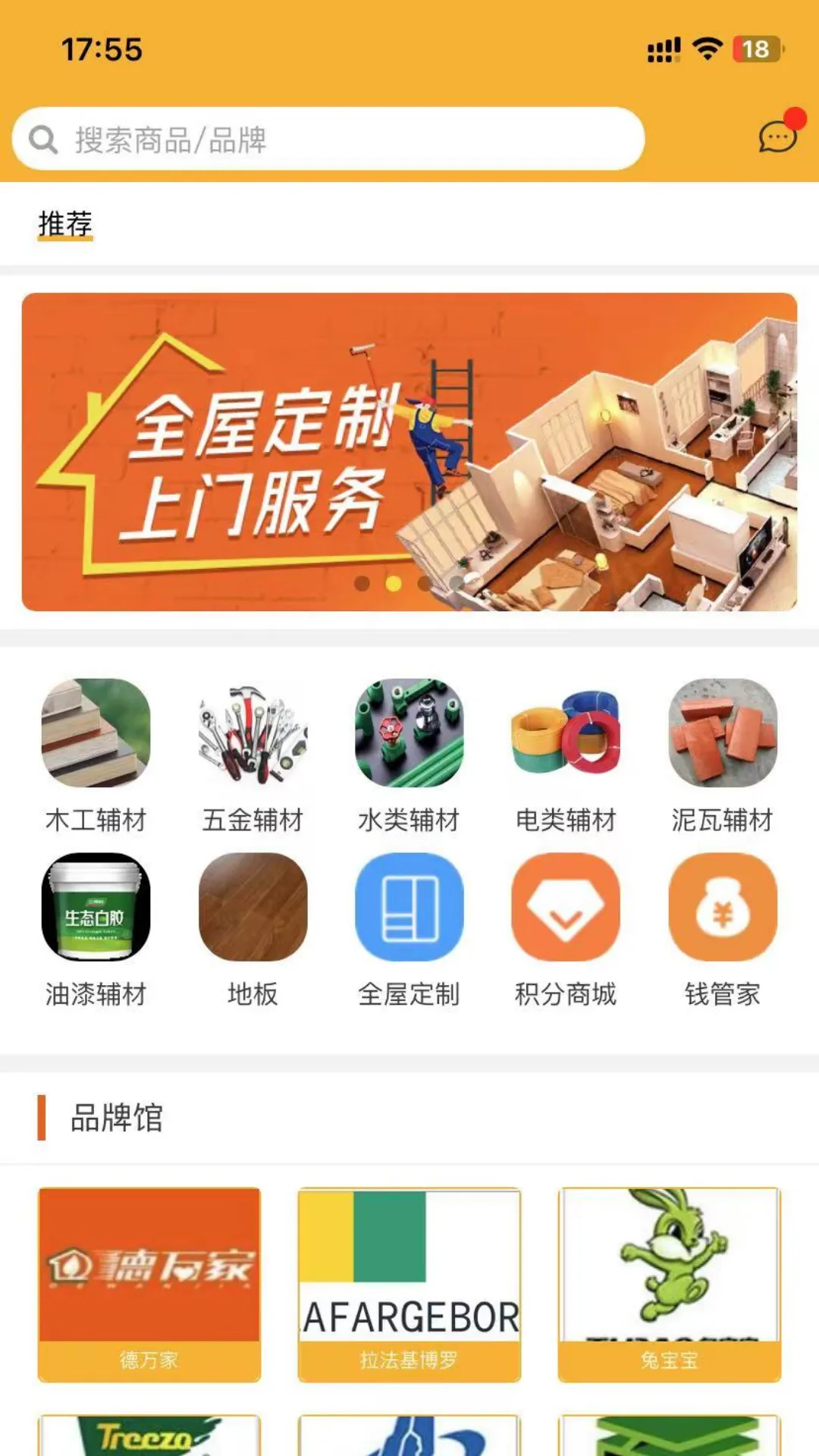
Task: Switch to the 推荐 tab
Action: point(65,224)
